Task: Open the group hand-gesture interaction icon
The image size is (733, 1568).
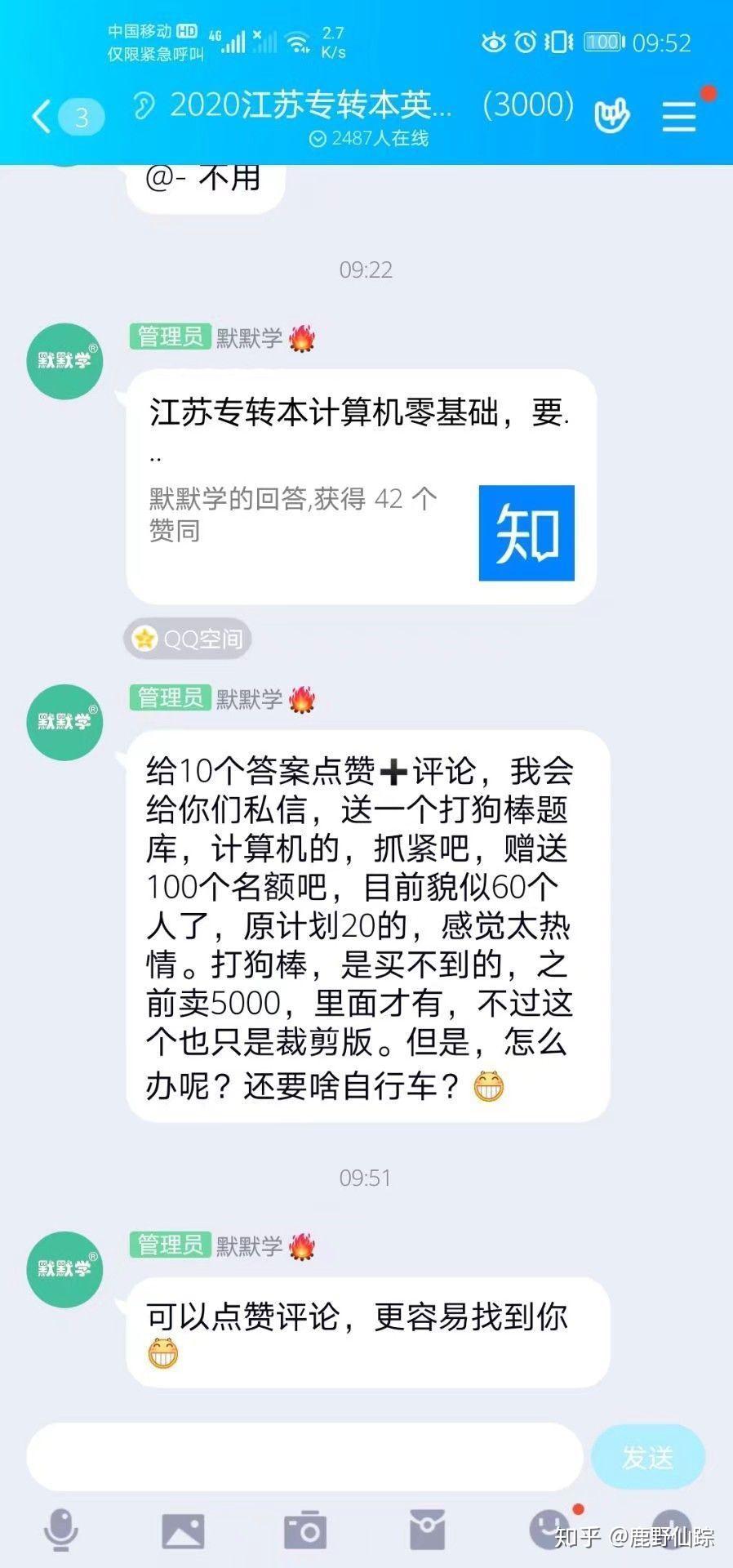Action: 611,117
